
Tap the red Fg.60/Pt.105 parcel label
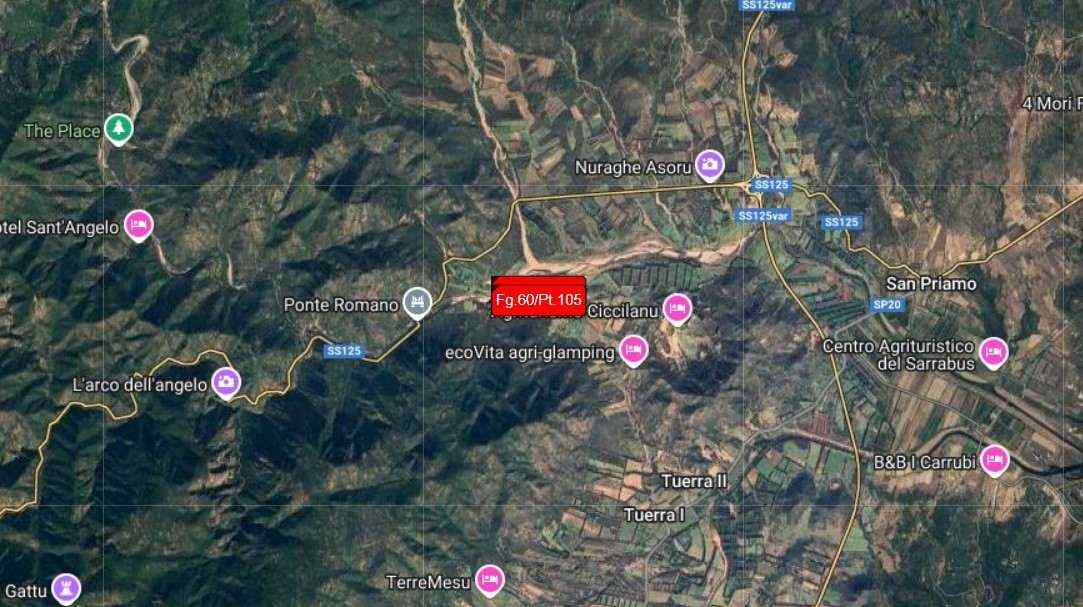[x=538, y=298]
